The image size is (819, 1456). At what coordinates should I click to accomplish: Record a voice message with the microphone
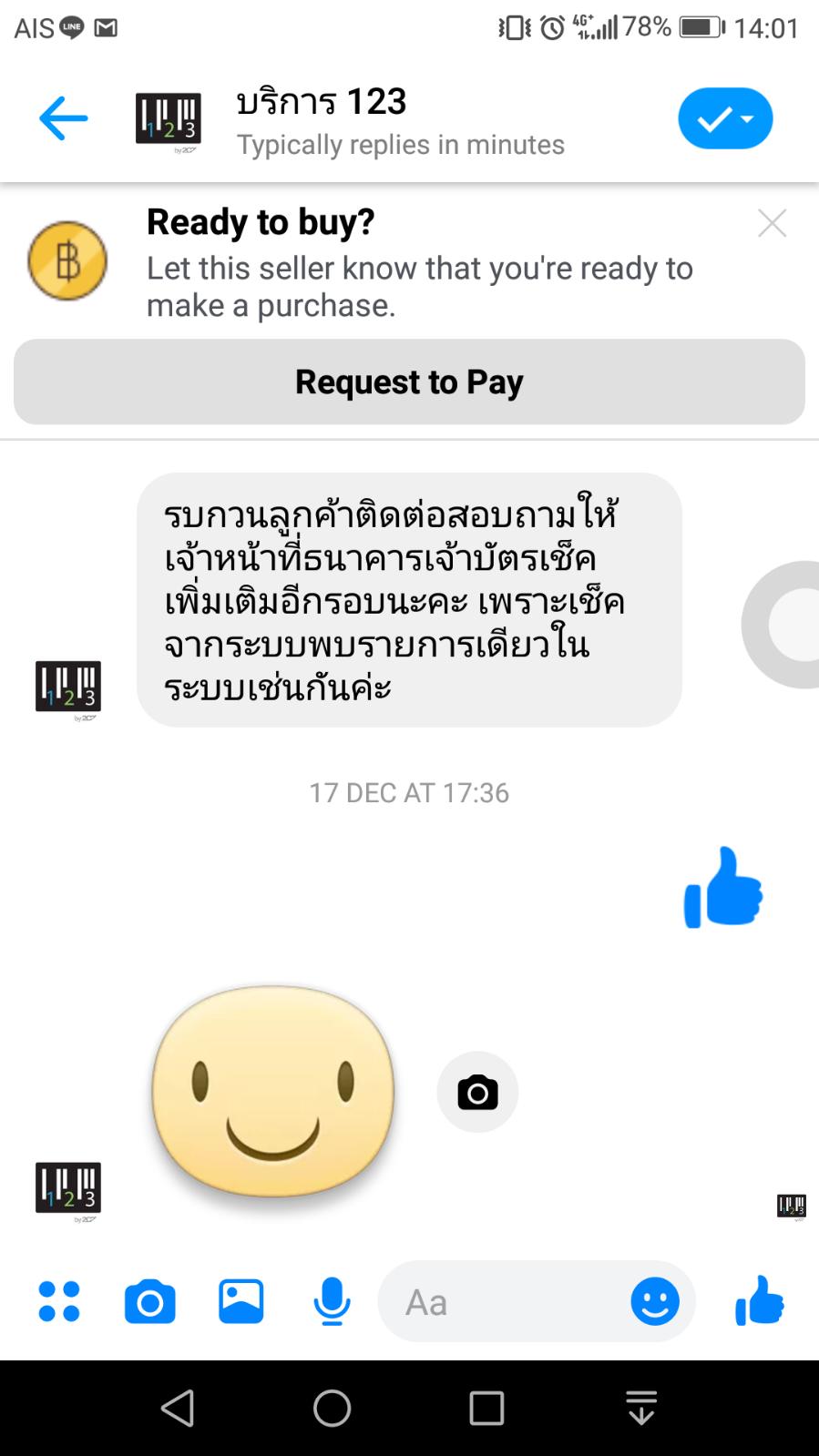(x=332, y=1301)
